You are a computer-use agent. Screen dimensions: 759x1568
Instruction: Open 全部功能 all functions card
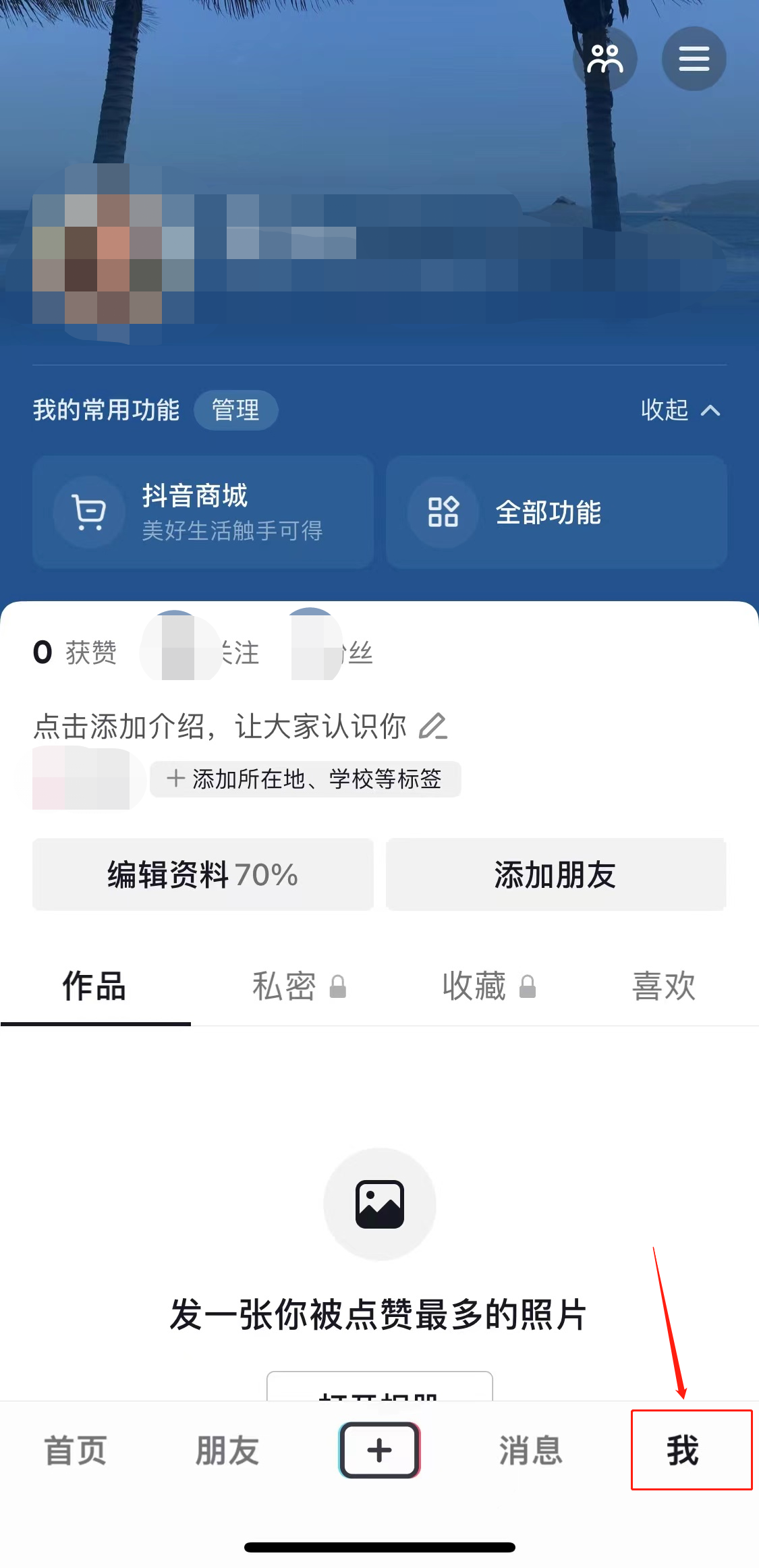[x=556, y=512]
